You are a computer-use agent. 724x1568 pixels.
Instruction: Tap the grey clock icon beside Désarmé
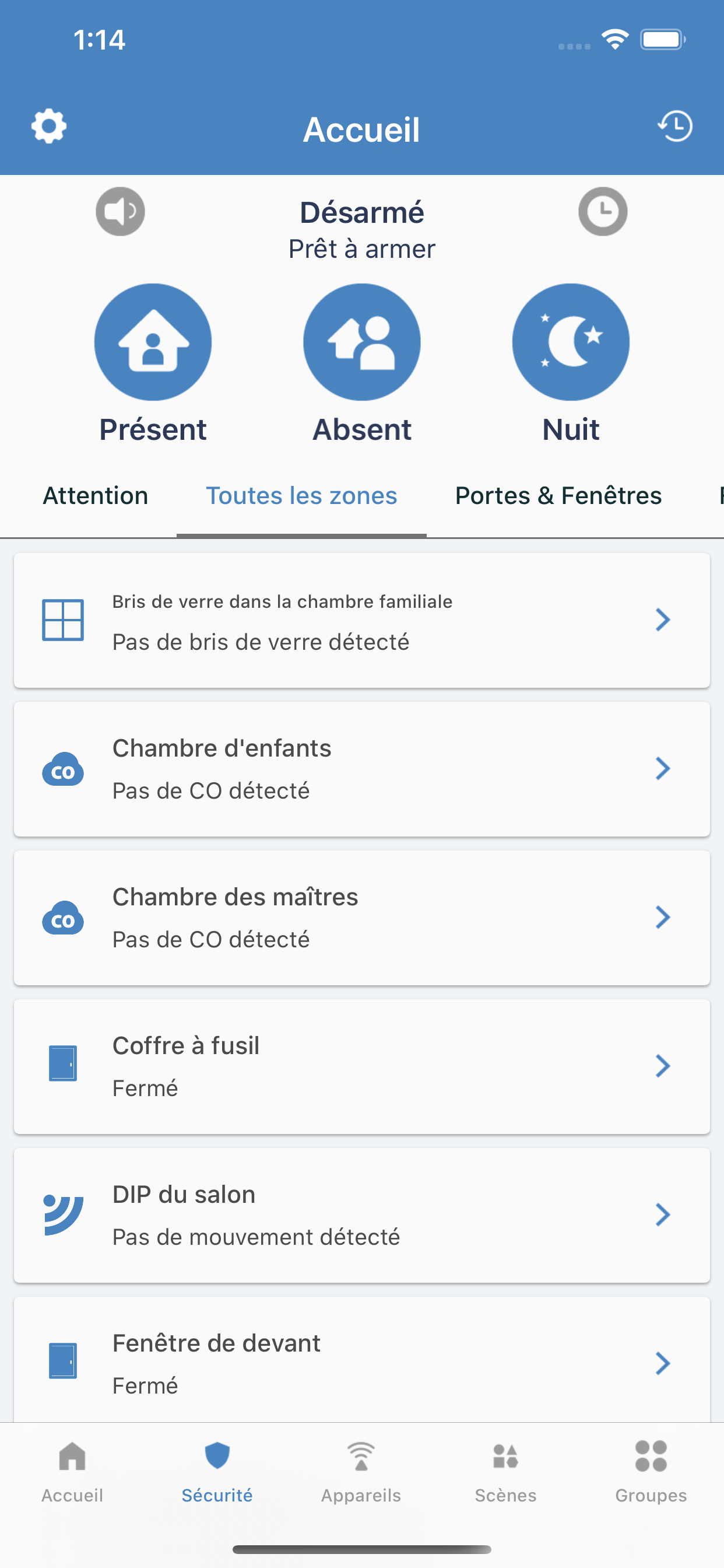click(x=602, y=211)
